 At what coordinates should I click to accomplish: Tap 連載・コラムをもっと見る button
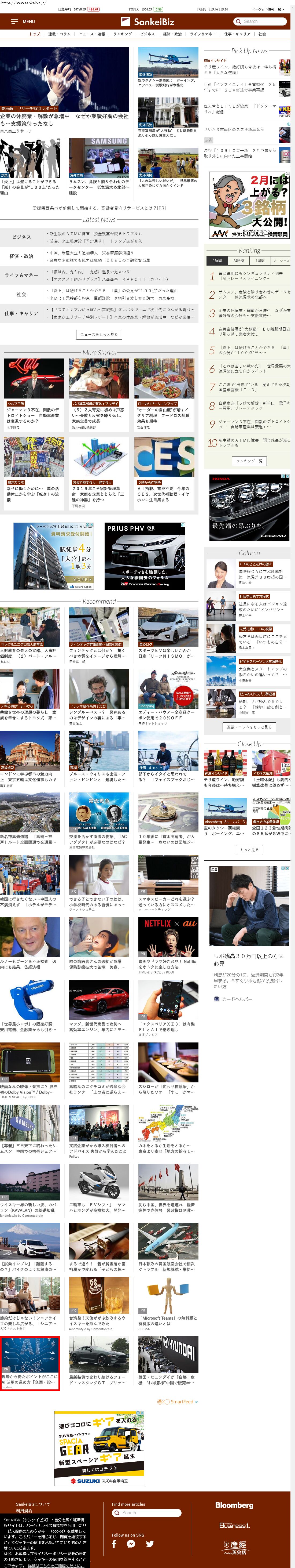pyautogui.click(x=249, y=727)
